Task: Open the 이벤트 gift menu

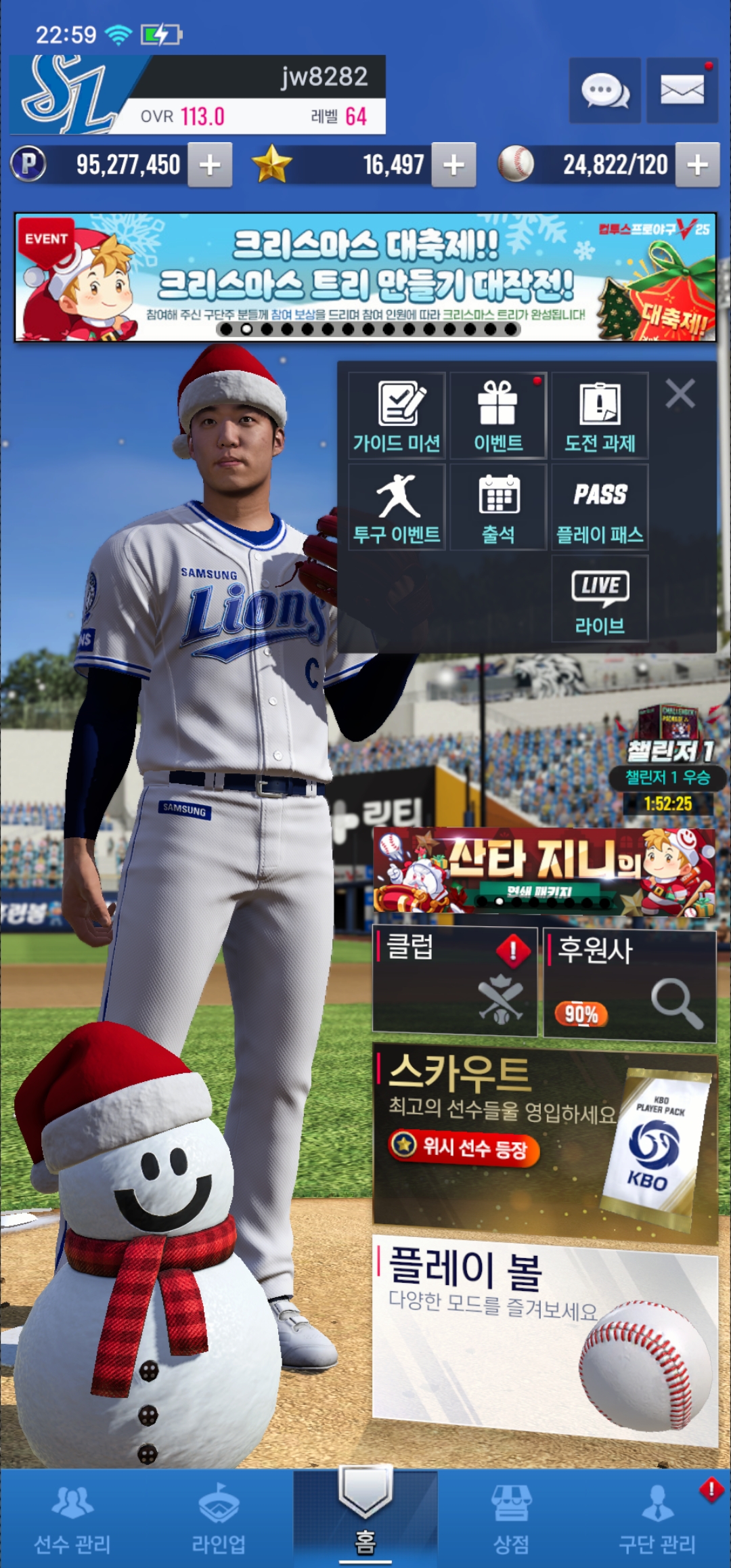Action: [x=498, y=416]
